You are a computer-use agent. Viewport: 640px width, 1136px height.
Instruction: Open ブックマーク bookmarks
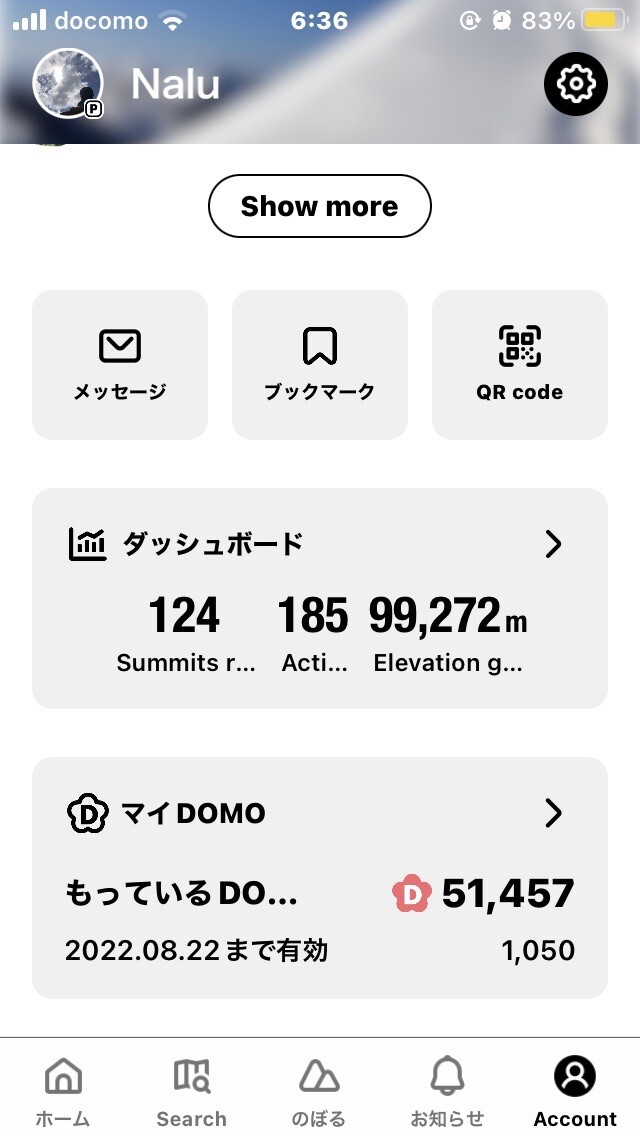[320, 365]
